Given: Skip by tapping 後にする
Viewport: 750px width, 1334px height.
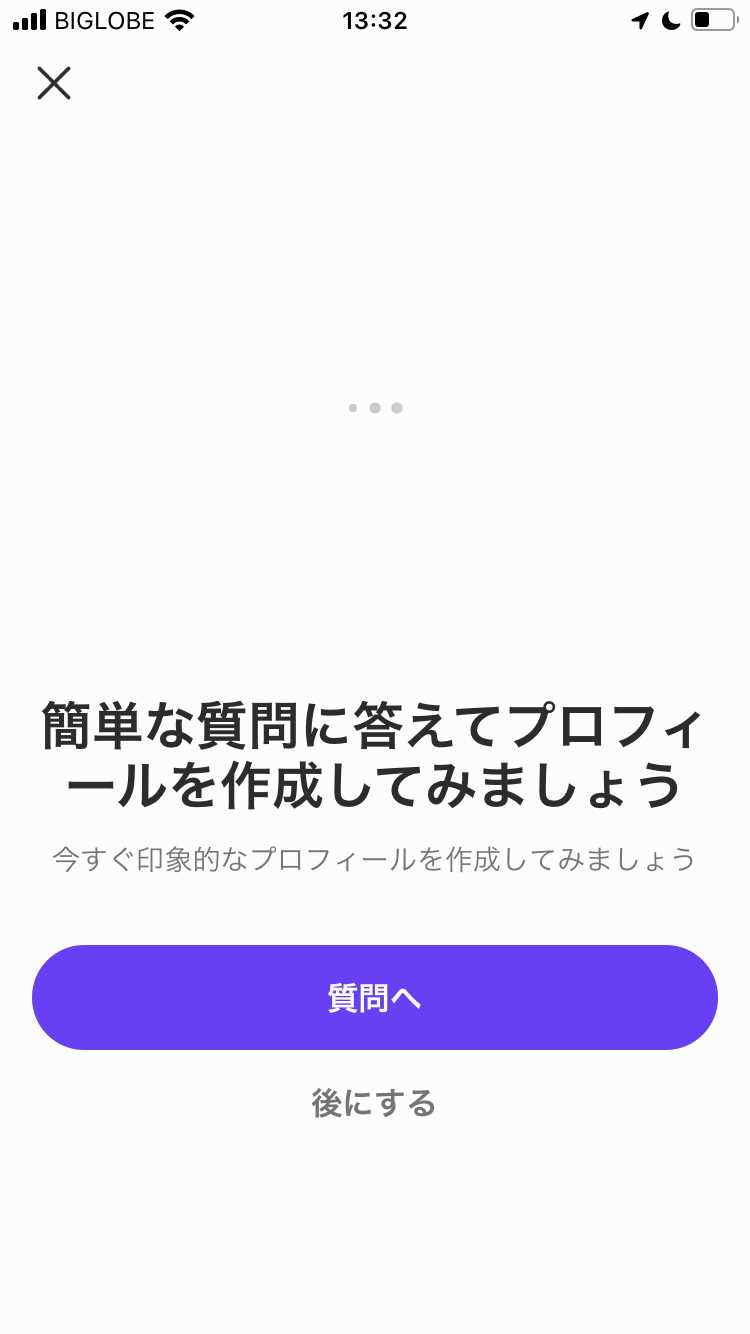Looking at the screenshot, I should coord(375,1103).
